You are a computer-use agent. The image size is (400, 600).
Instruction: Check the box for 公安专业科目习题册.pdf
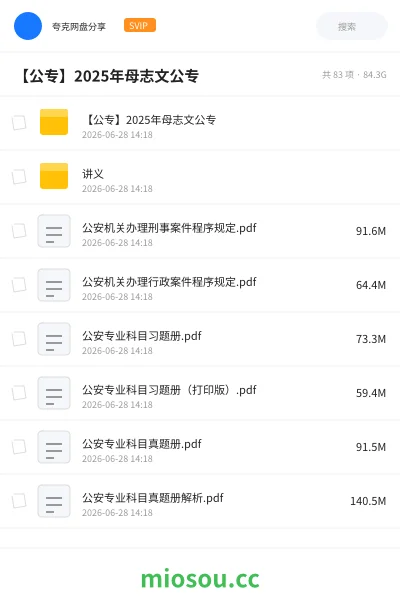coord(19,339)
